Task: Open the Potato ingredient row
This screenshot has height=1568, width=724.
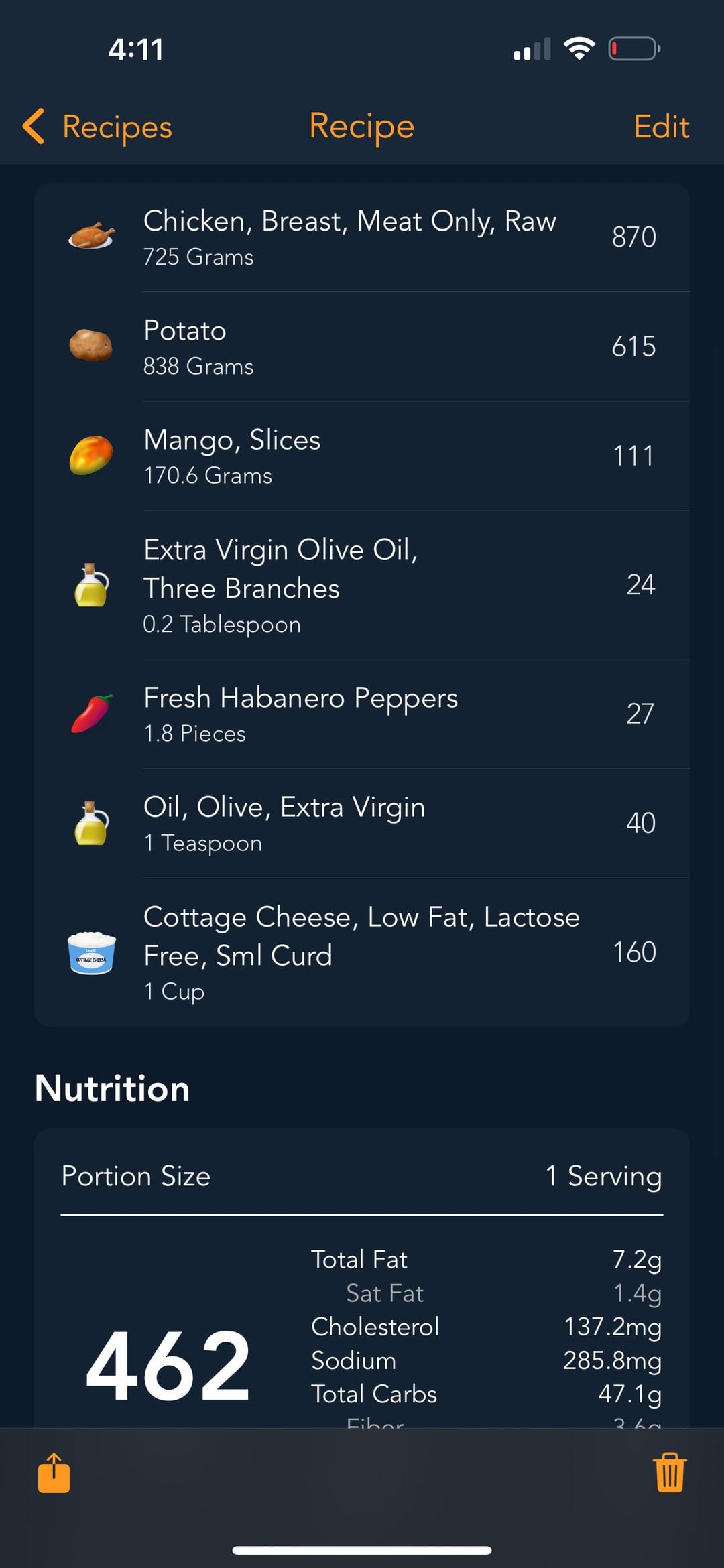Action: point(362,346)
